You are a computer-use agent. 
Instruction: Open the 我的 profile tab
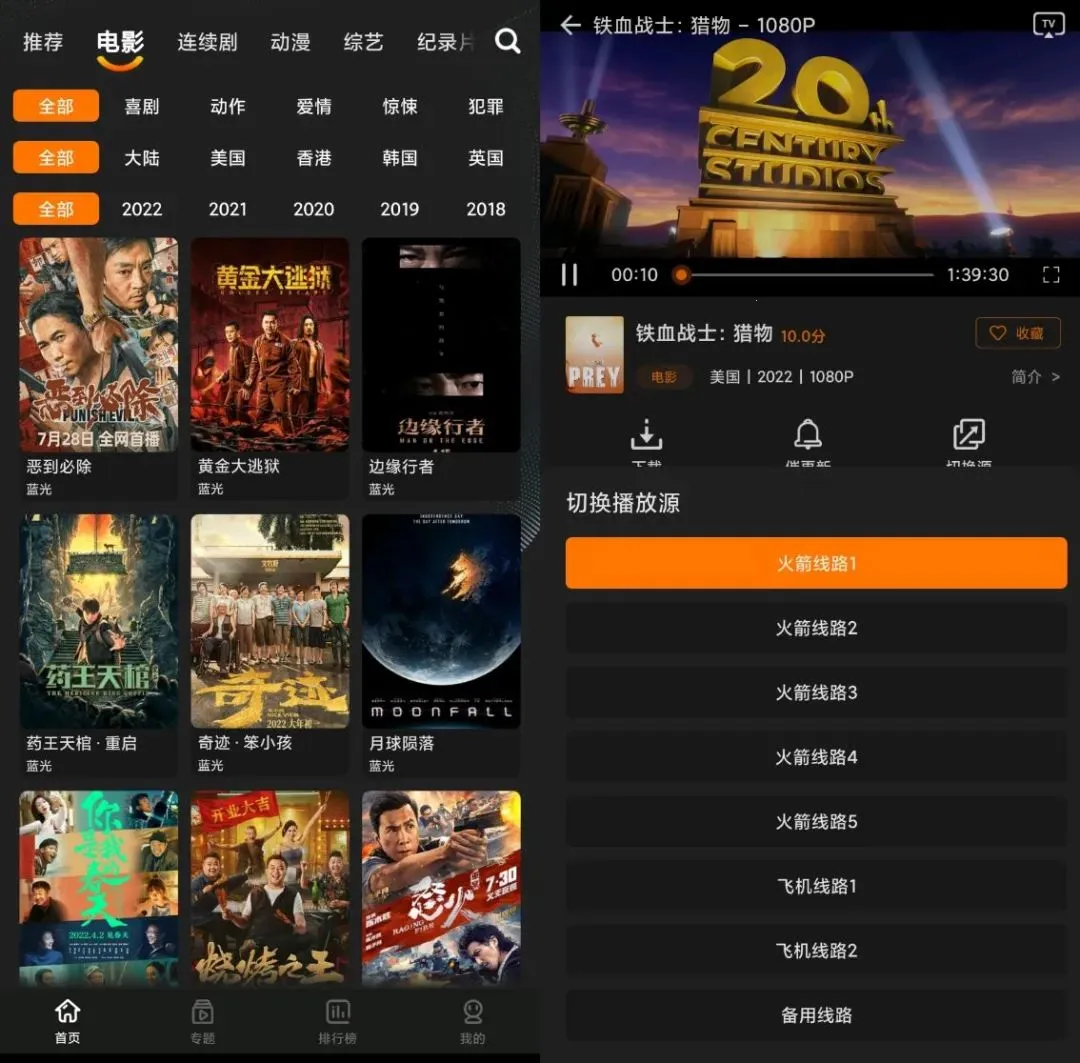473,1021
